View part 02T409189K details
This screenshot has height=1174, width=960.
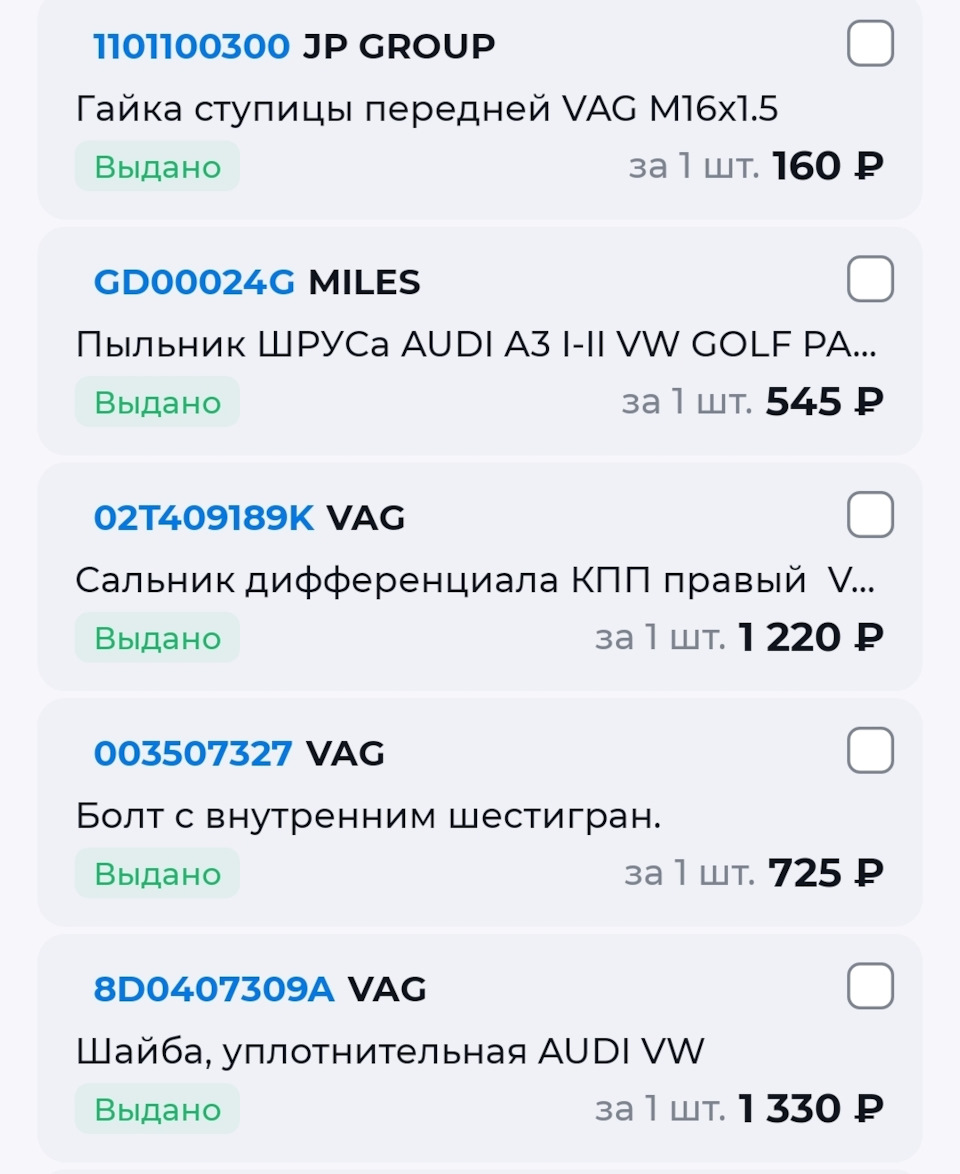(x=203, y=518)
